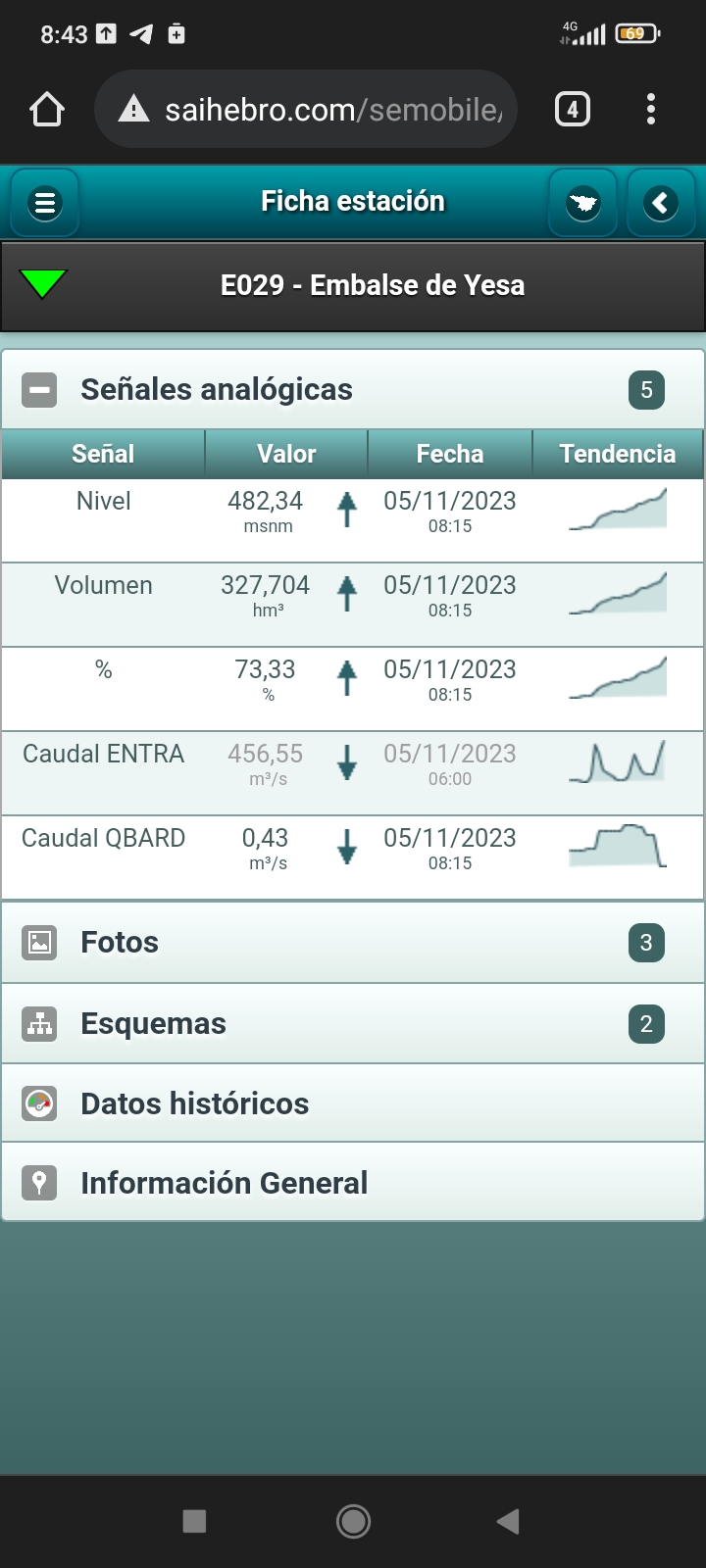The height and width of the screenshot is (1568, 706).
Task: Open the browser overflow menu
Action: 651,109
